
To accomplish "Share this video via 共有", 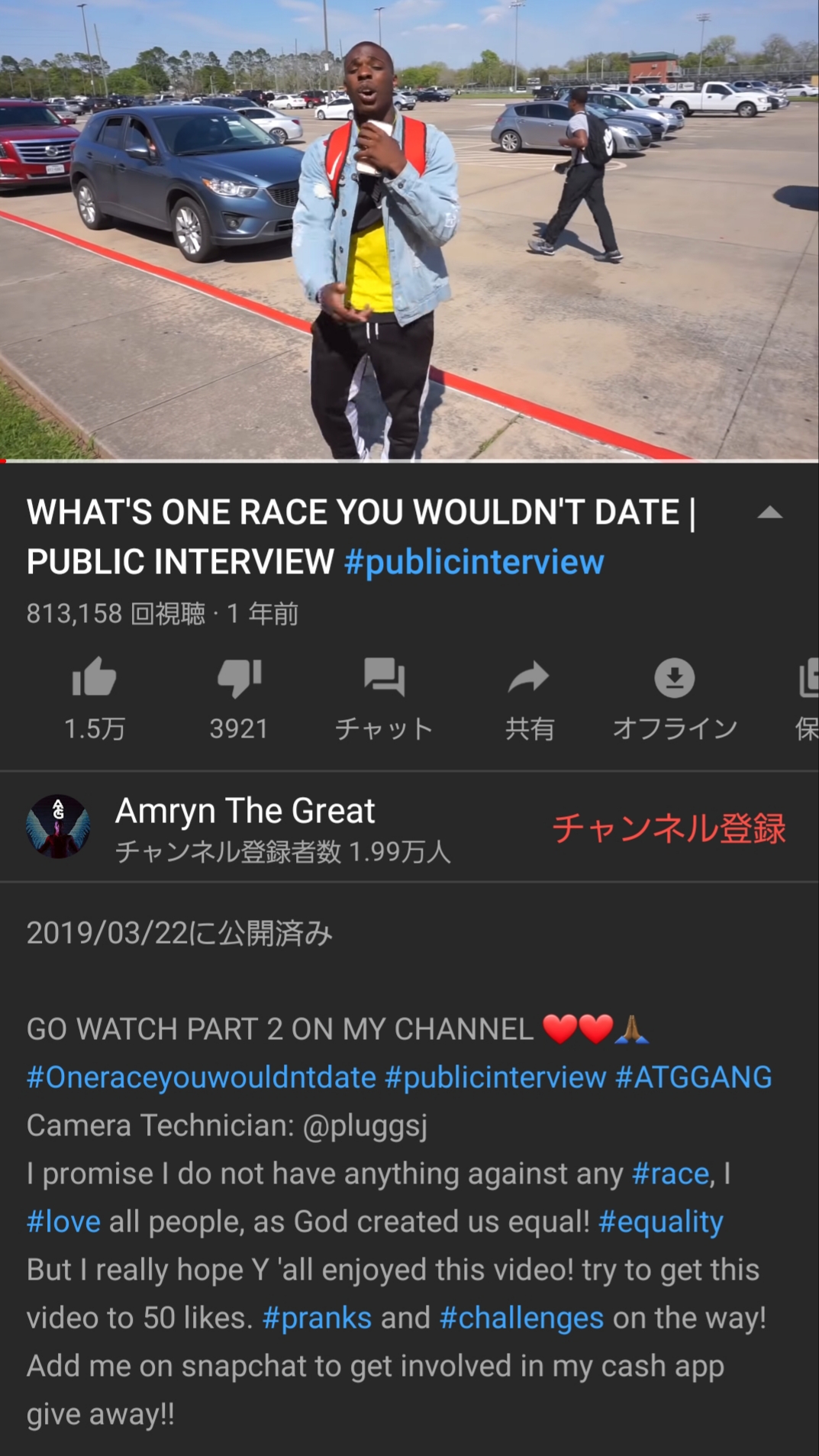I will 529,699.
